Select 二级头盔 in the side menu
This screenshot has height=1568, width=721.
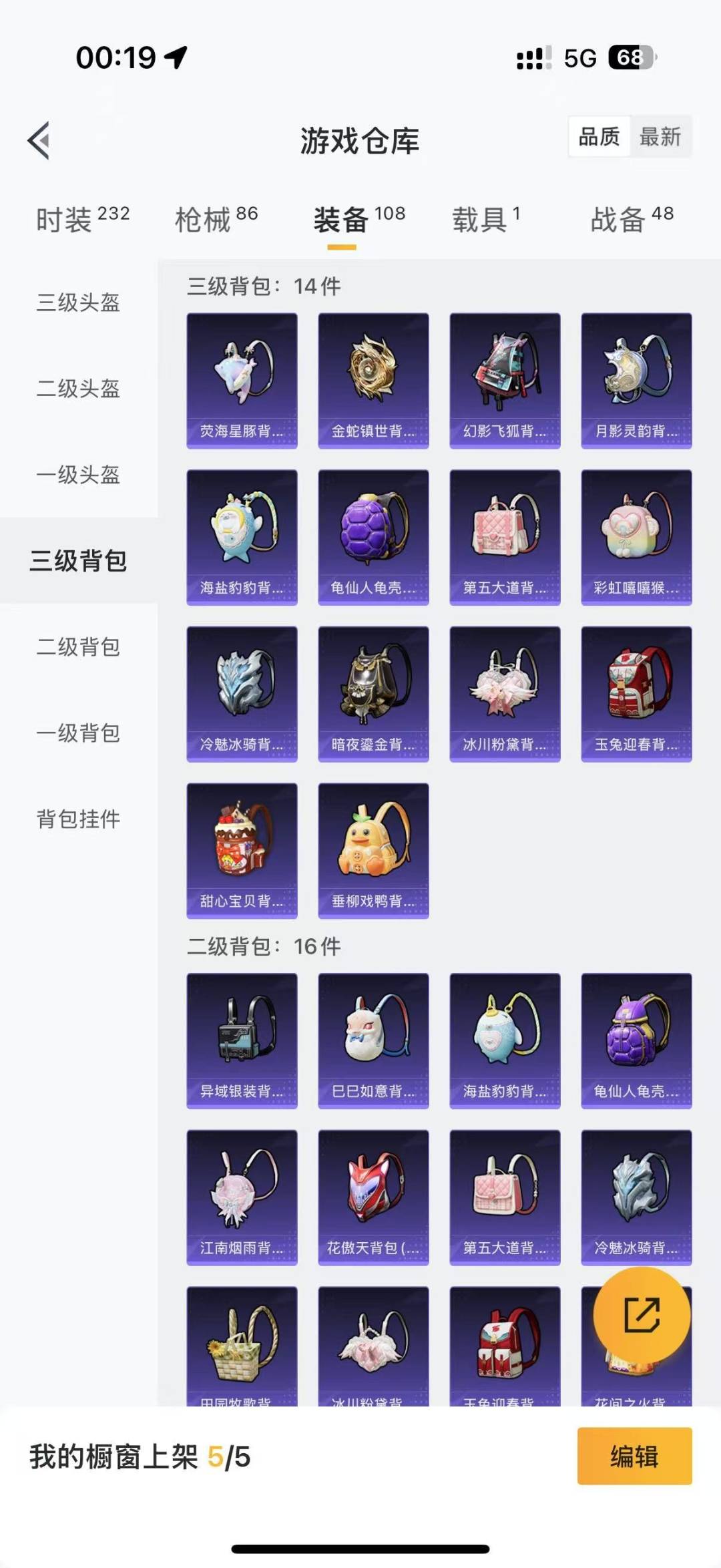(x=79, y=389)
